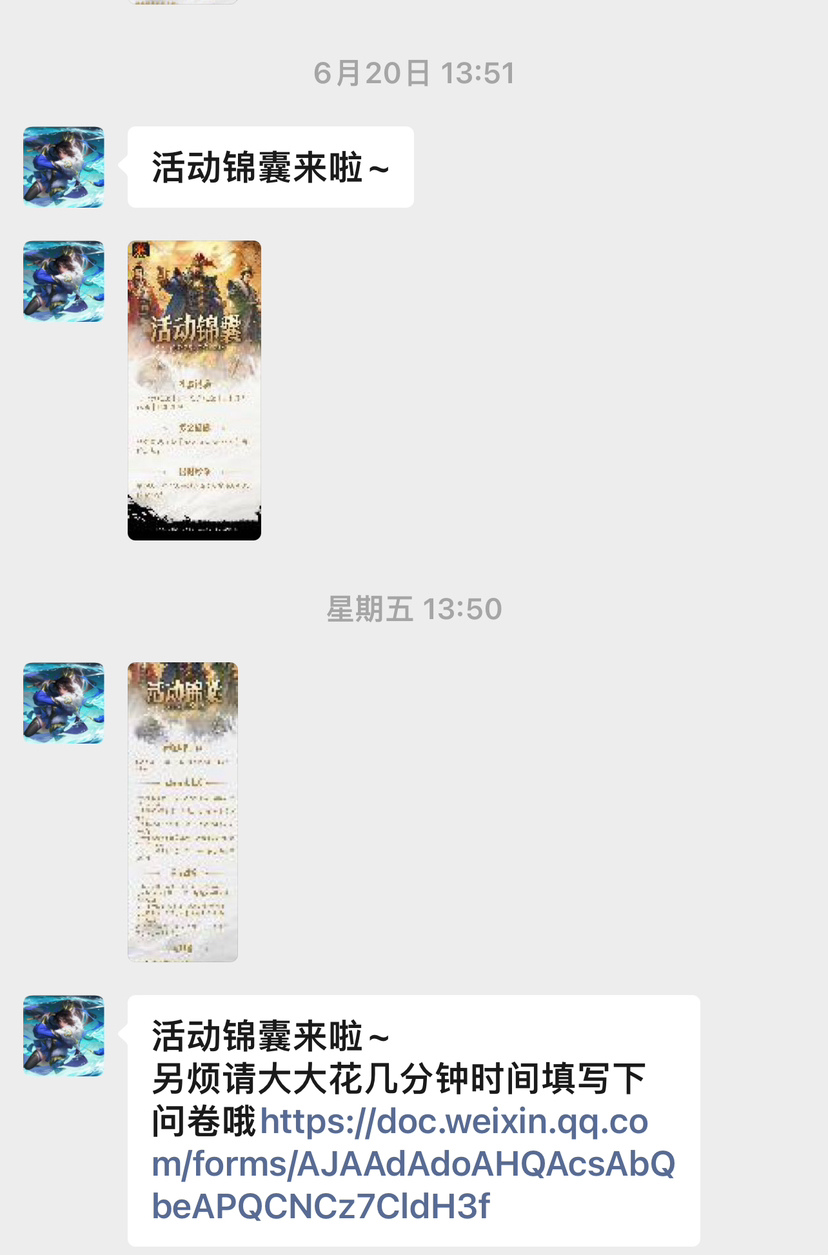The image size is (828, 1255).
Task: View the poster image sent on 星期五
Action: point(182,811)
